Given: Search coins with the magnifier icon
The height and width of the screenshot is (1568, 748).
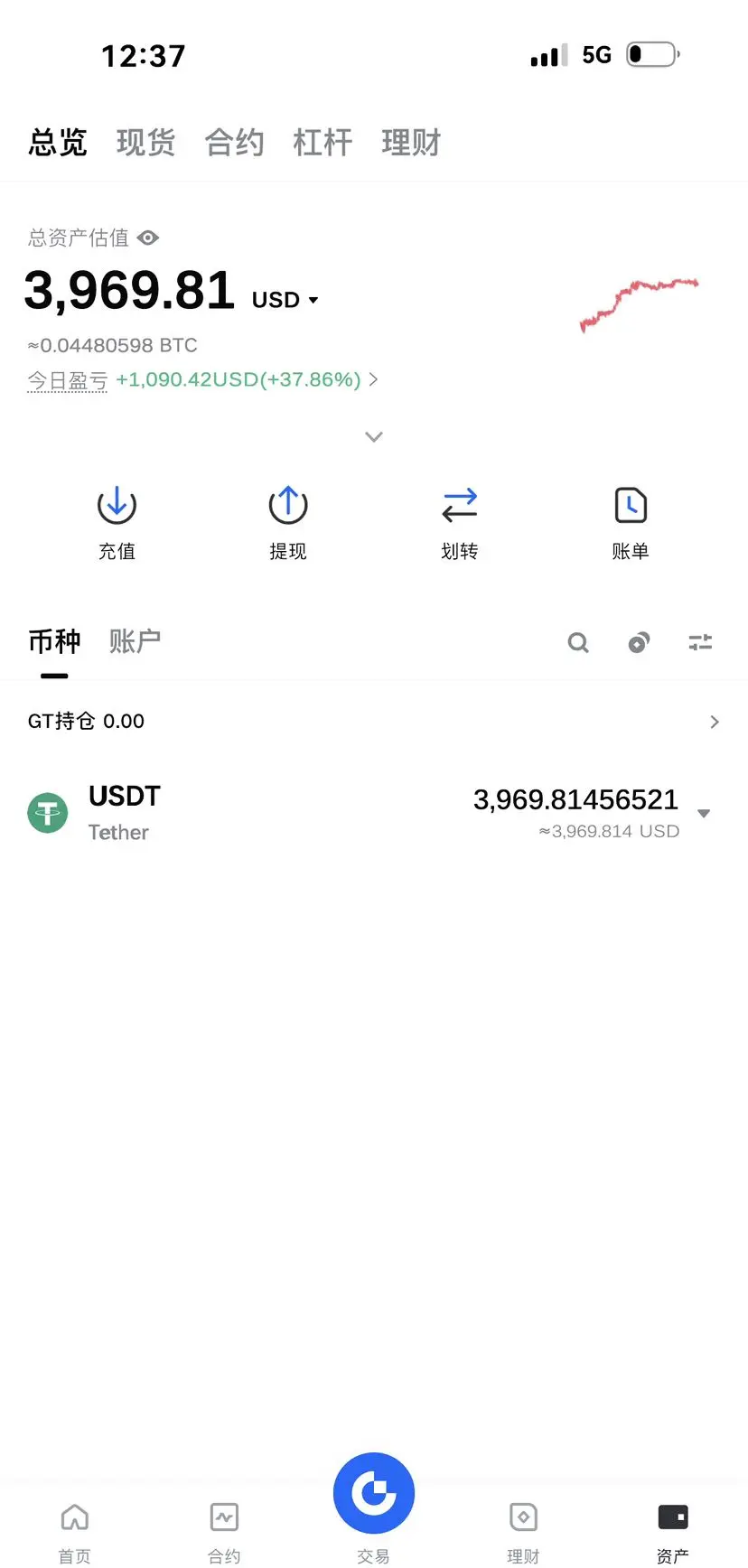Looking at the screenshot, I should [578, 642].
